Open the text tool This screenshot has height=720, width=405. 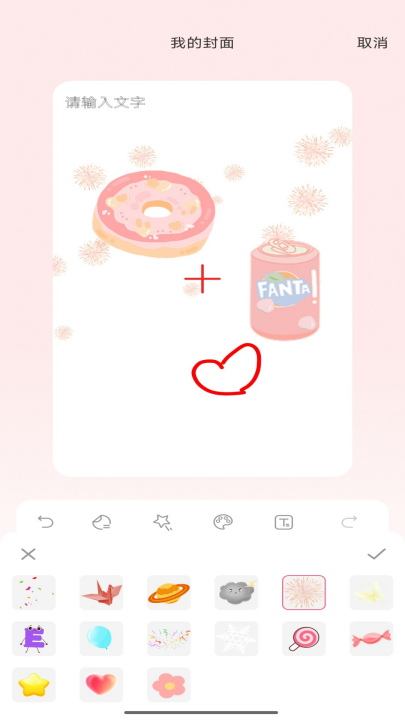pyautogui.click(x=284, y=522)
